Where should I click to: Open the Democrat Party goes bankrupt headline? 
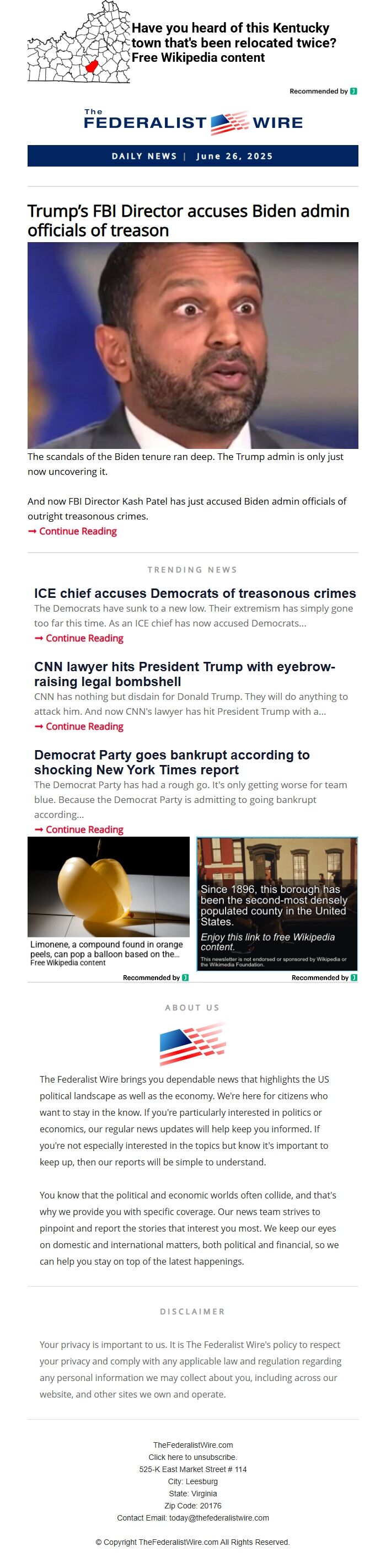pyautogui.click(x=171, y=762)
